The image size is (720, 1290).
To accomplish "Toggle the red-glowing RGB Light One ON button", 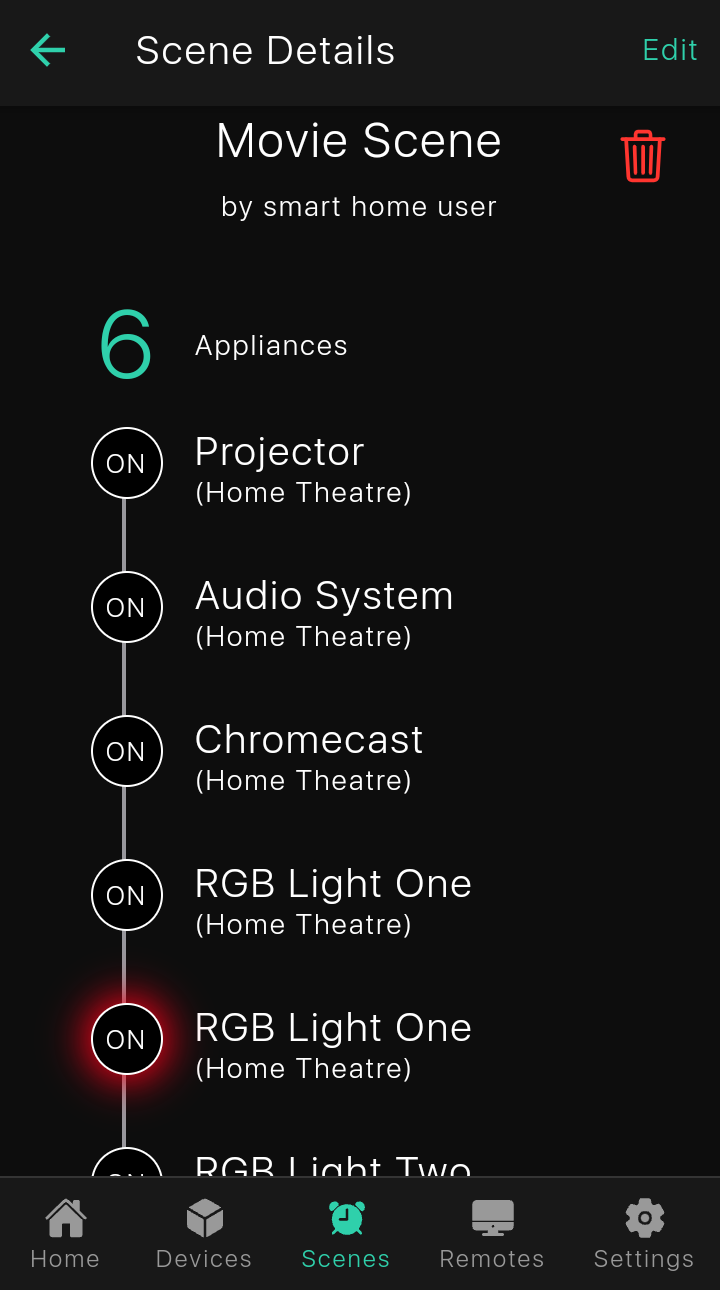I will tap(127, 1039).
